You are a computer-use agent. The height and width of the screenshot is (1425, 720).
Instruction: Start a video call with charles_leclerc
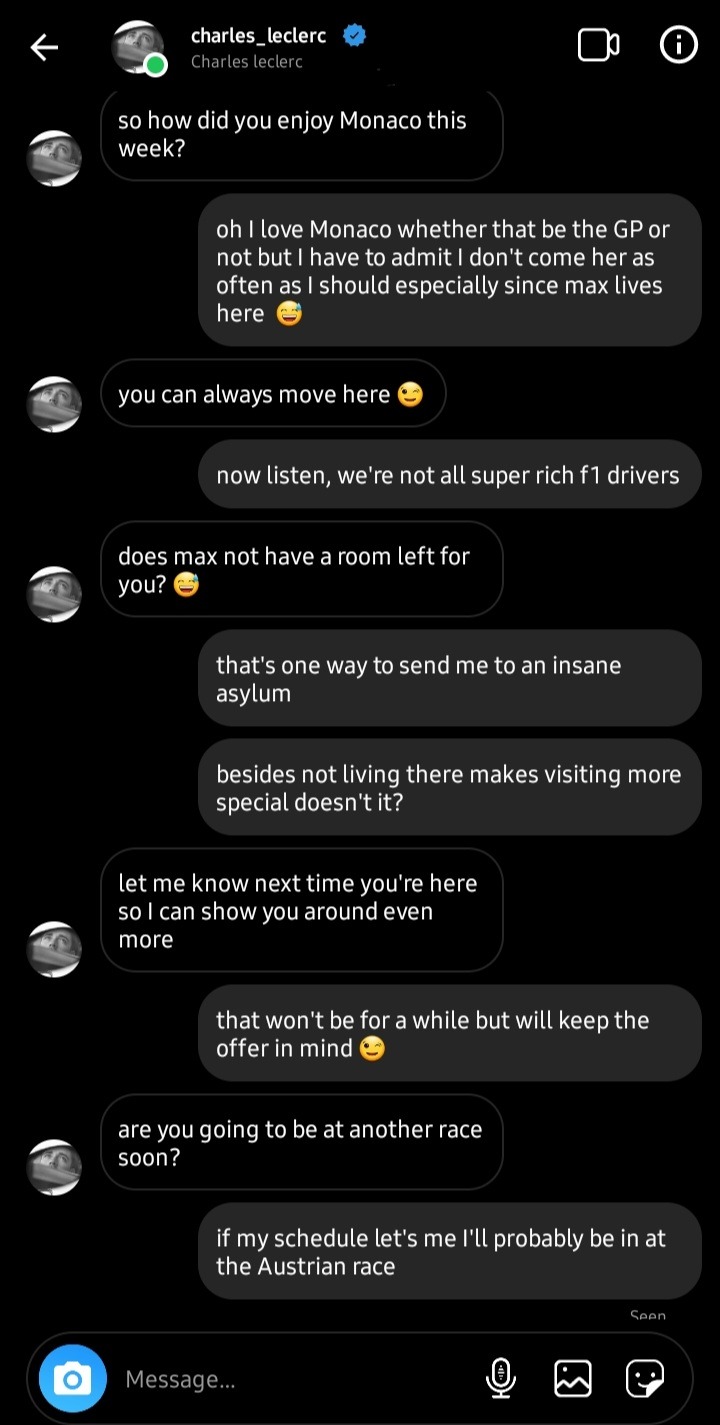coord(598,45)
